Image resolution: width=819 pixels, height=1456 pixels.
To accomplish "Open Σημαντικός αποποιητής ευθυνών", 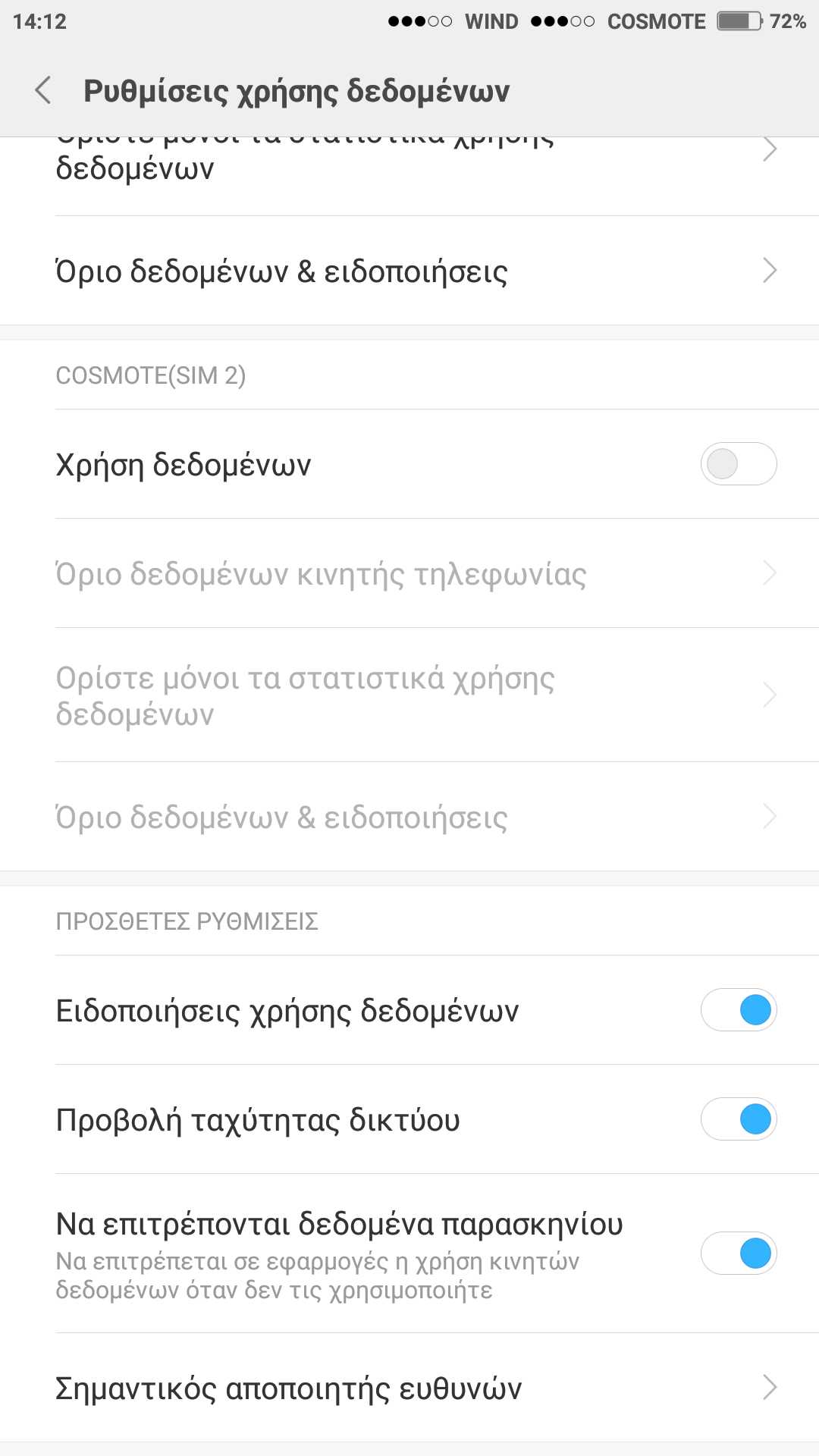I will click(409, 1388).
